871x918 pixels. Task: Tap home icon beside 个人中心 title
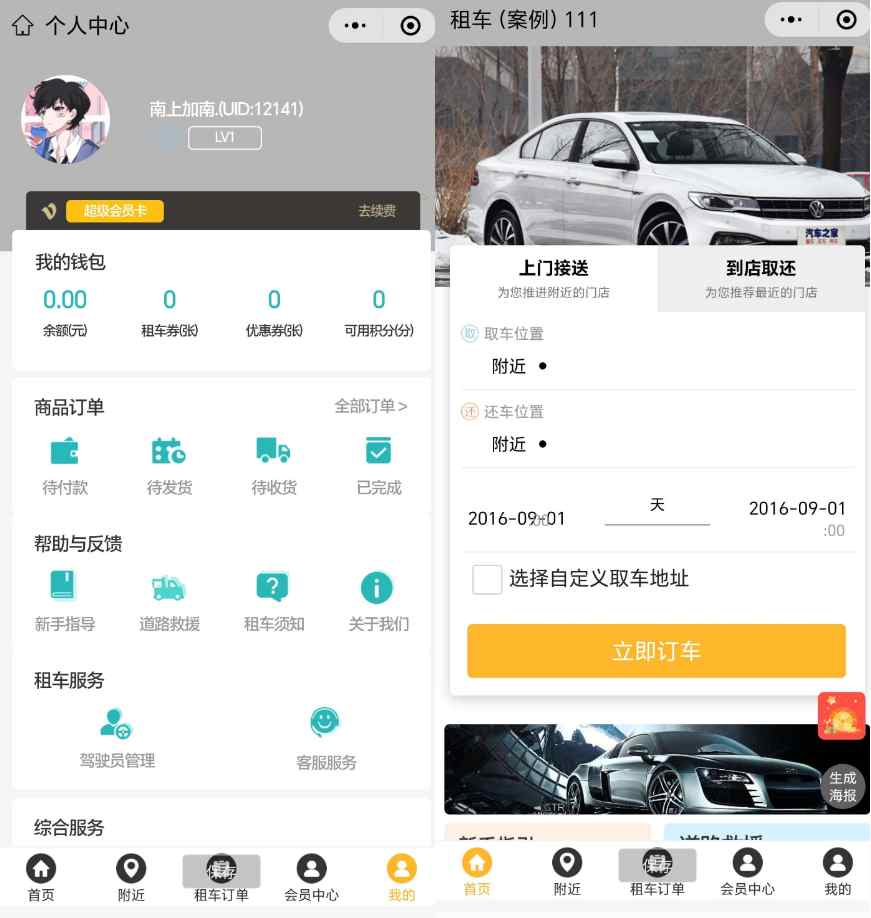pos(22,25)
